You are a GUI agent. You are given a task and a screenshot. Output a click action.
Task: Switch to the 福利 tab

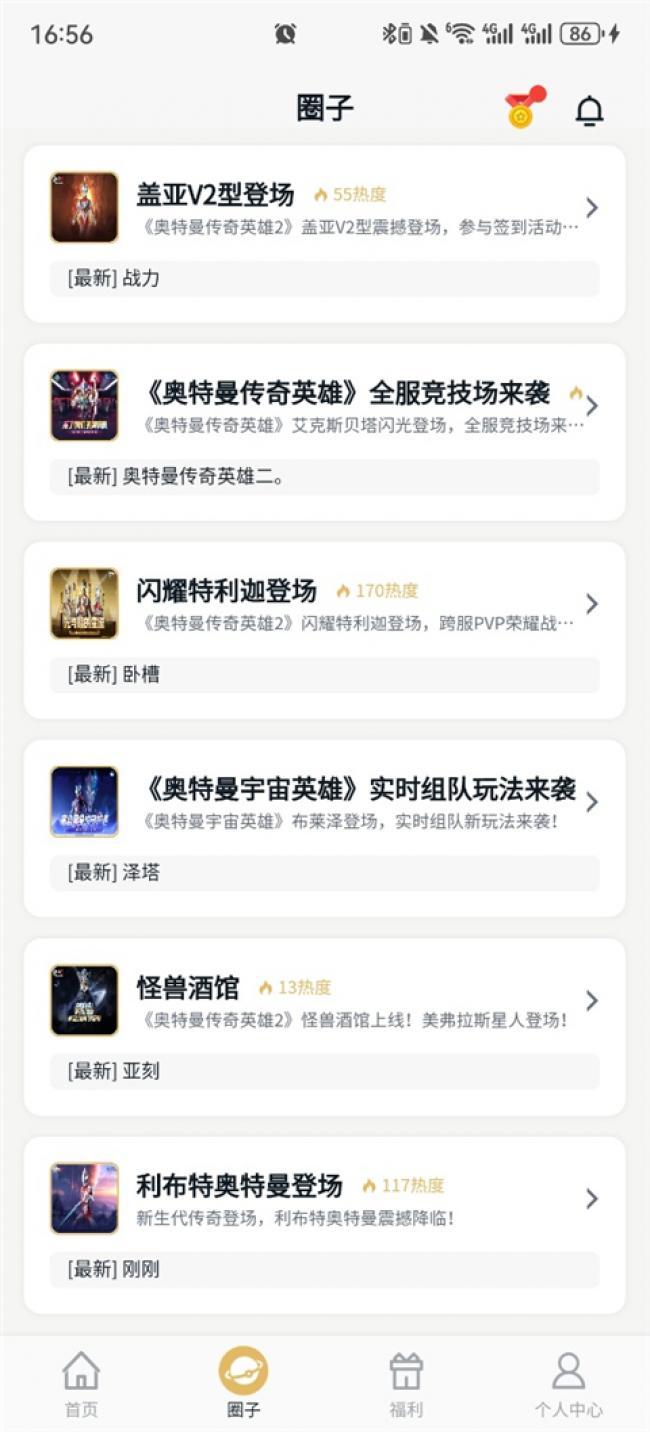tap(406, 1384)
